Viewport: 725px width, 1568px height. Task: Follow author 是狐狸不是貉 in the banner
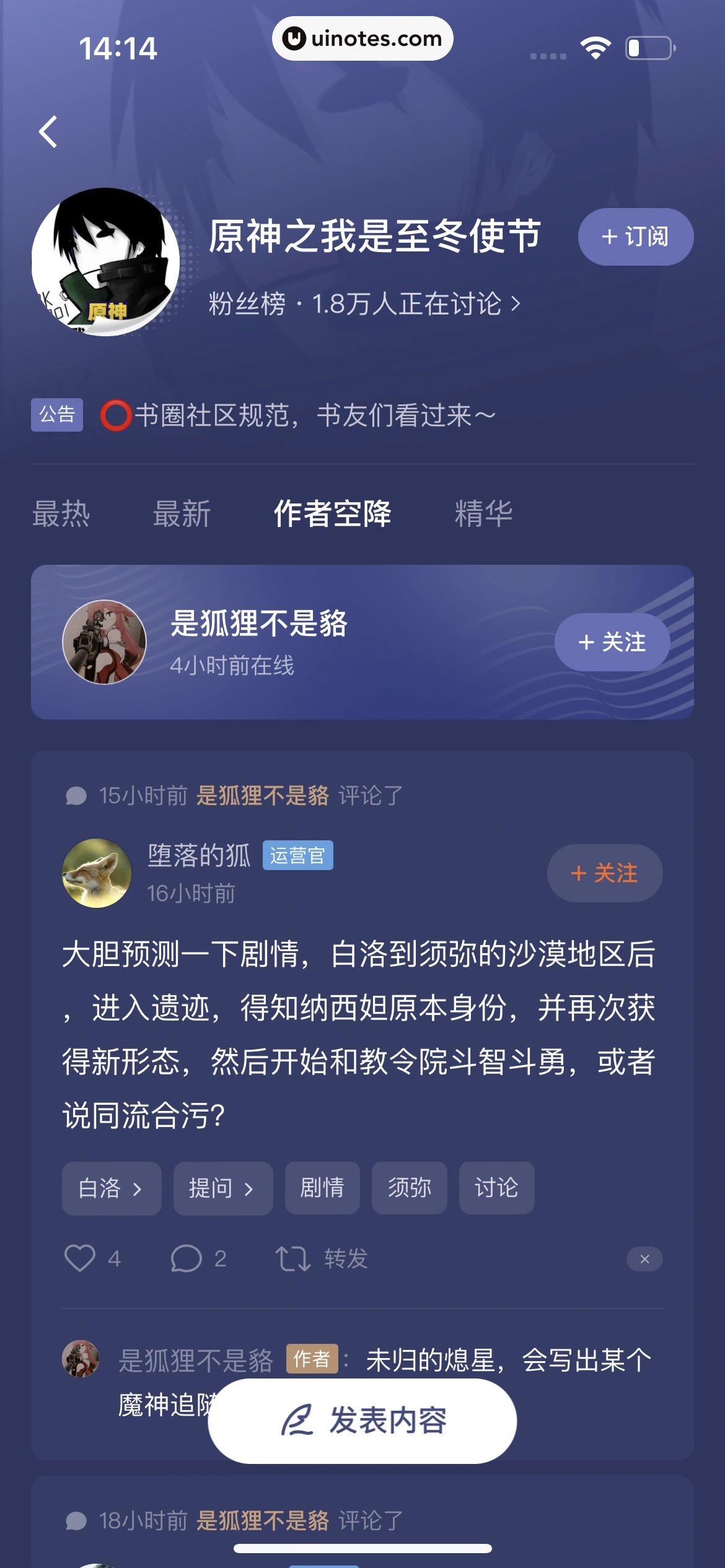612,642
